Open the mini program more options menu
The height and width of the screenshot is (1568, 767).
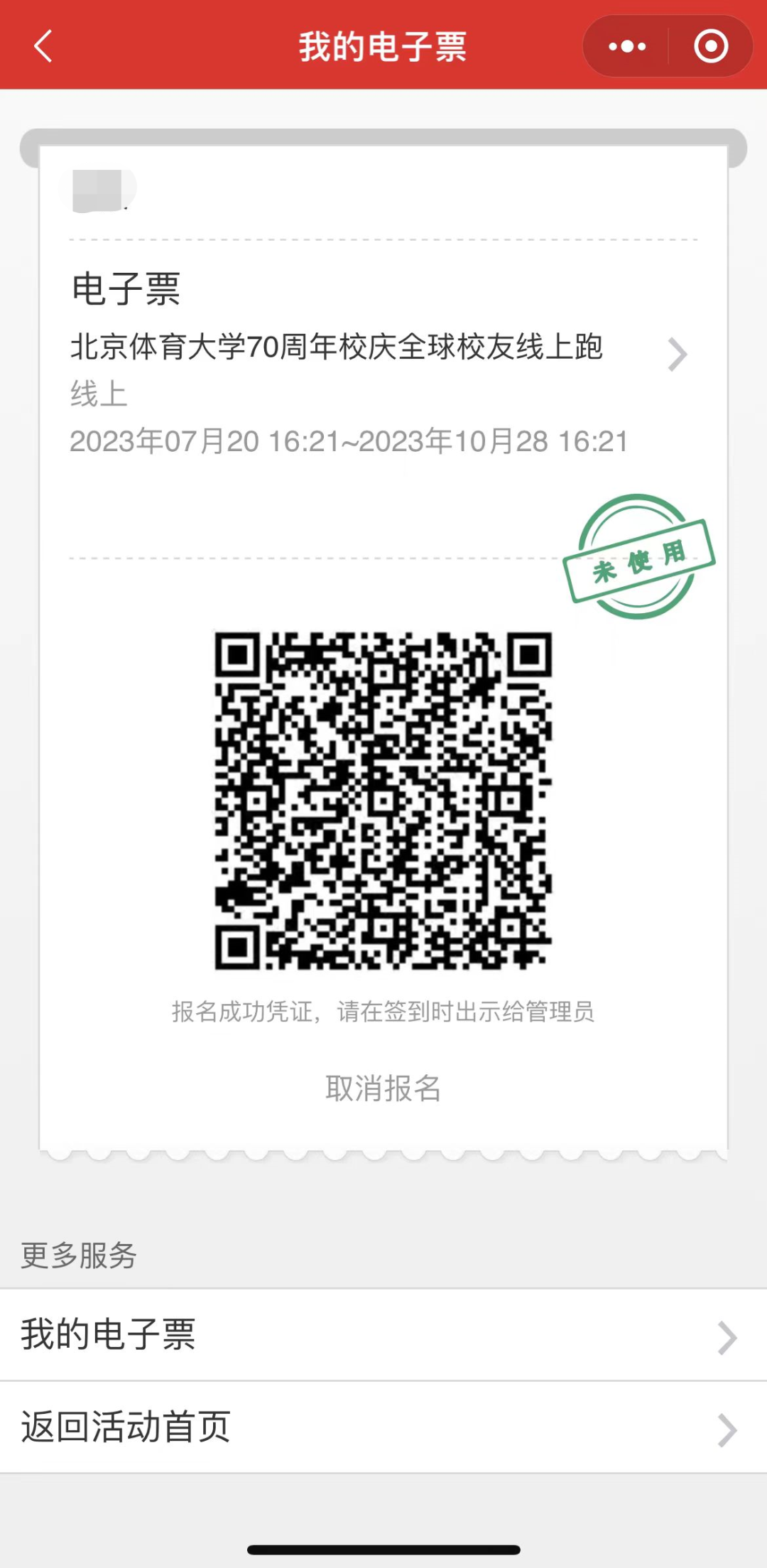click(x=627, y=47)
